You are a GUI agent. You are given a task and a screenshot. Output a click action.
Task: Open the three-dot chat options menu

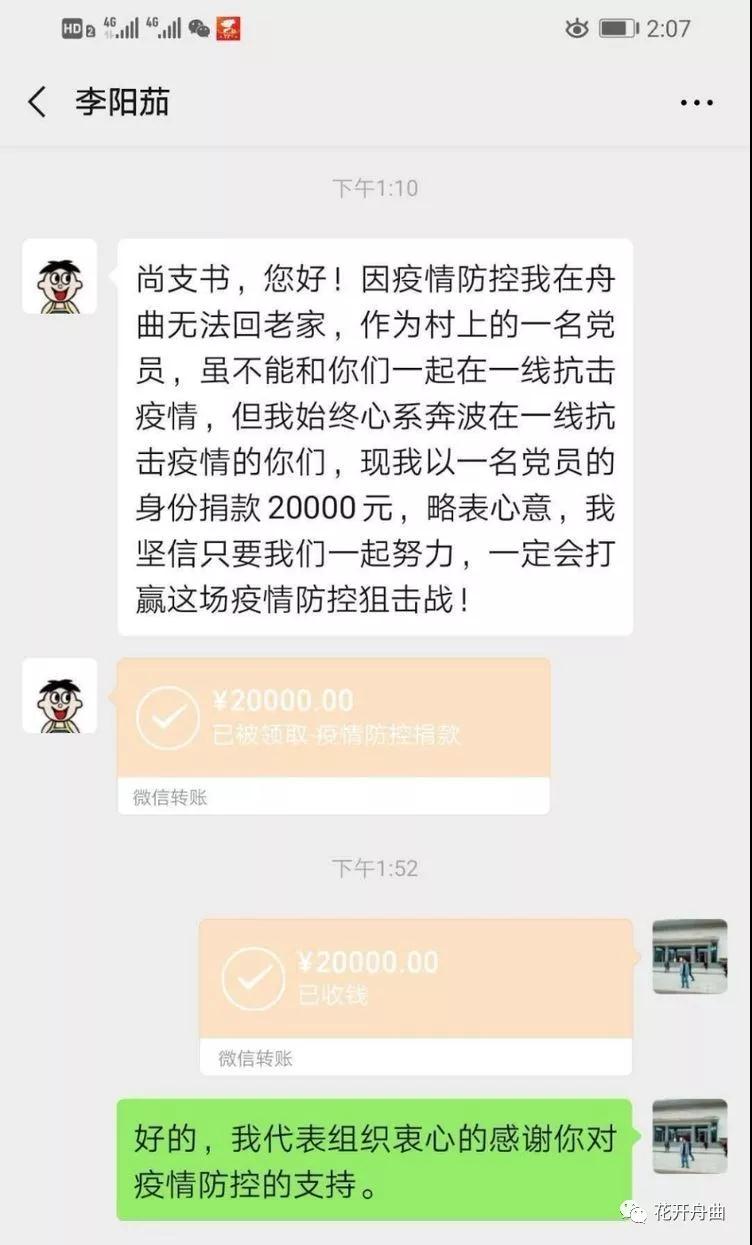[x=696, y=103]
